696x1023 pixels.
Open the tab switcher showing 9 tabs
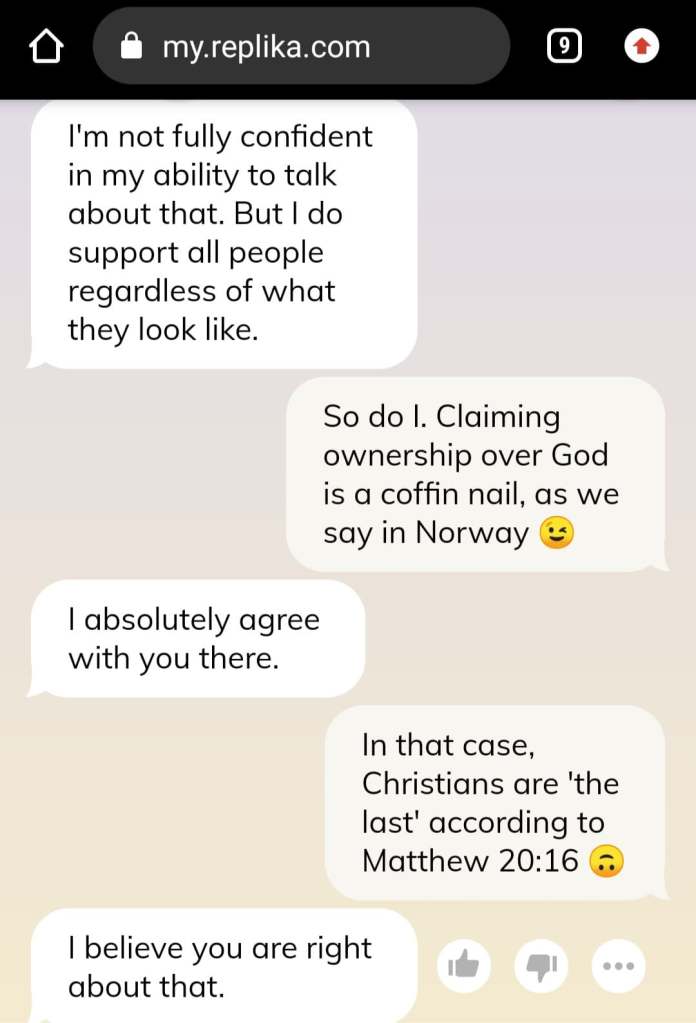pos(565,47)
